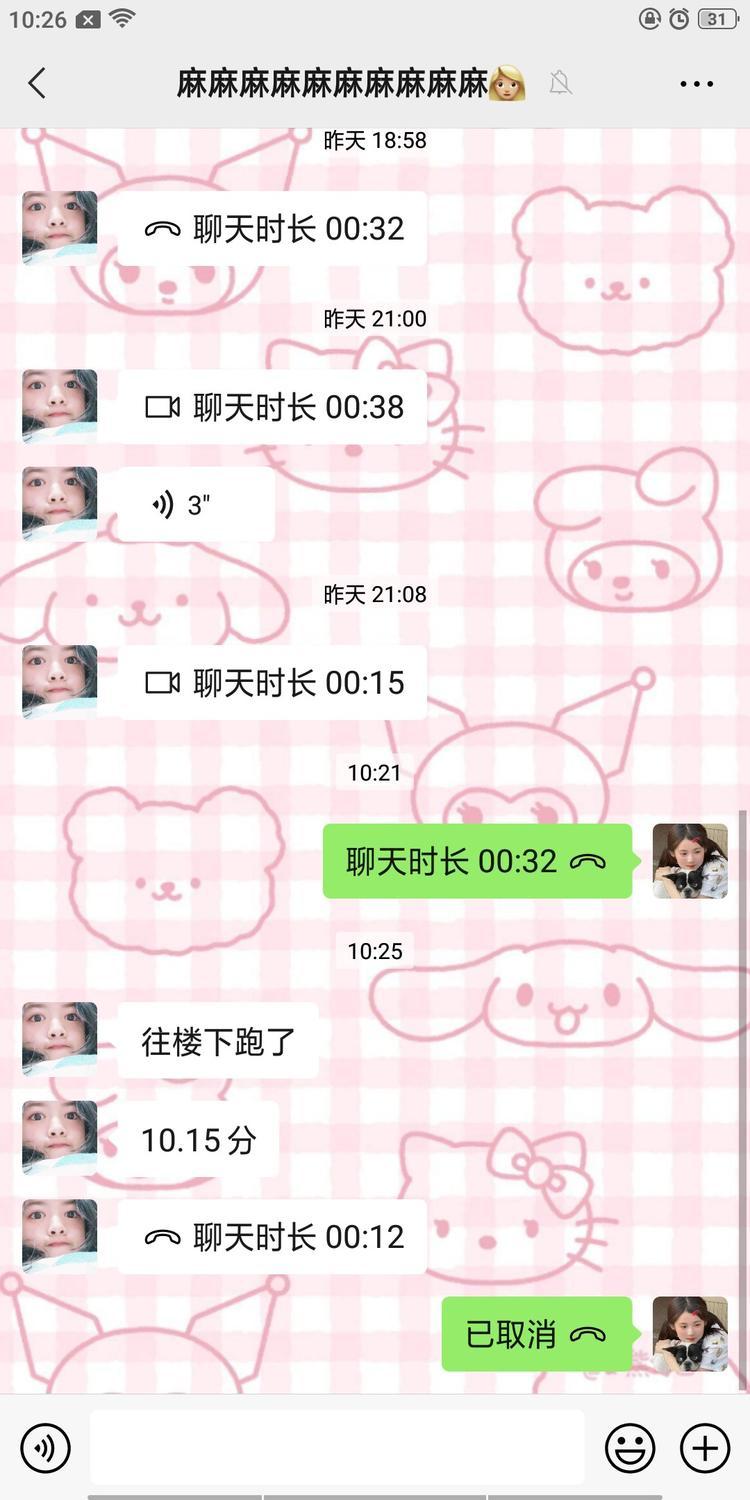The image size is (750, 1500).
Task: Tap the cancelled call bubble 已取消
Action: 536,1334
